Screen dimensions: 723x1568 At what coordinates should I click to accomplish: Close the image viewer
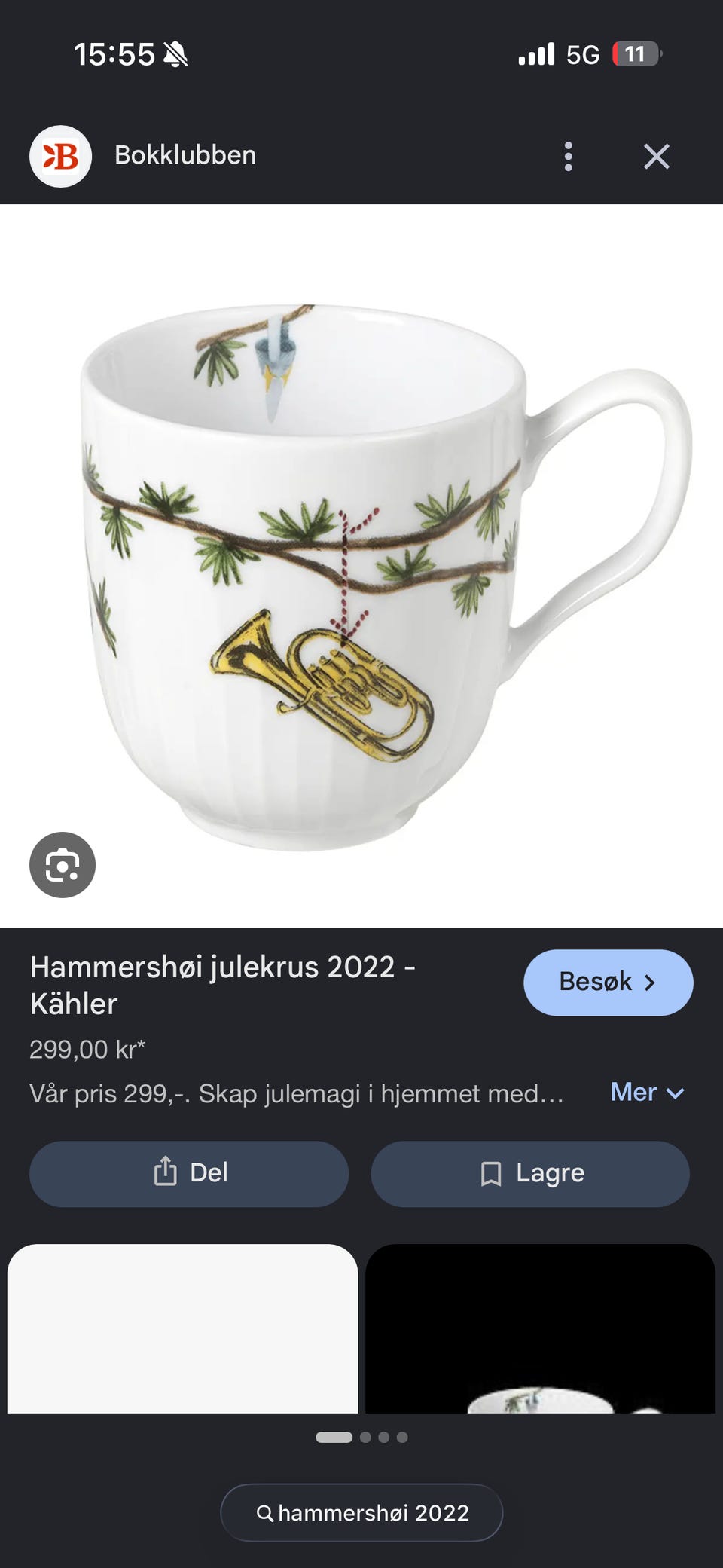(657, 157)
